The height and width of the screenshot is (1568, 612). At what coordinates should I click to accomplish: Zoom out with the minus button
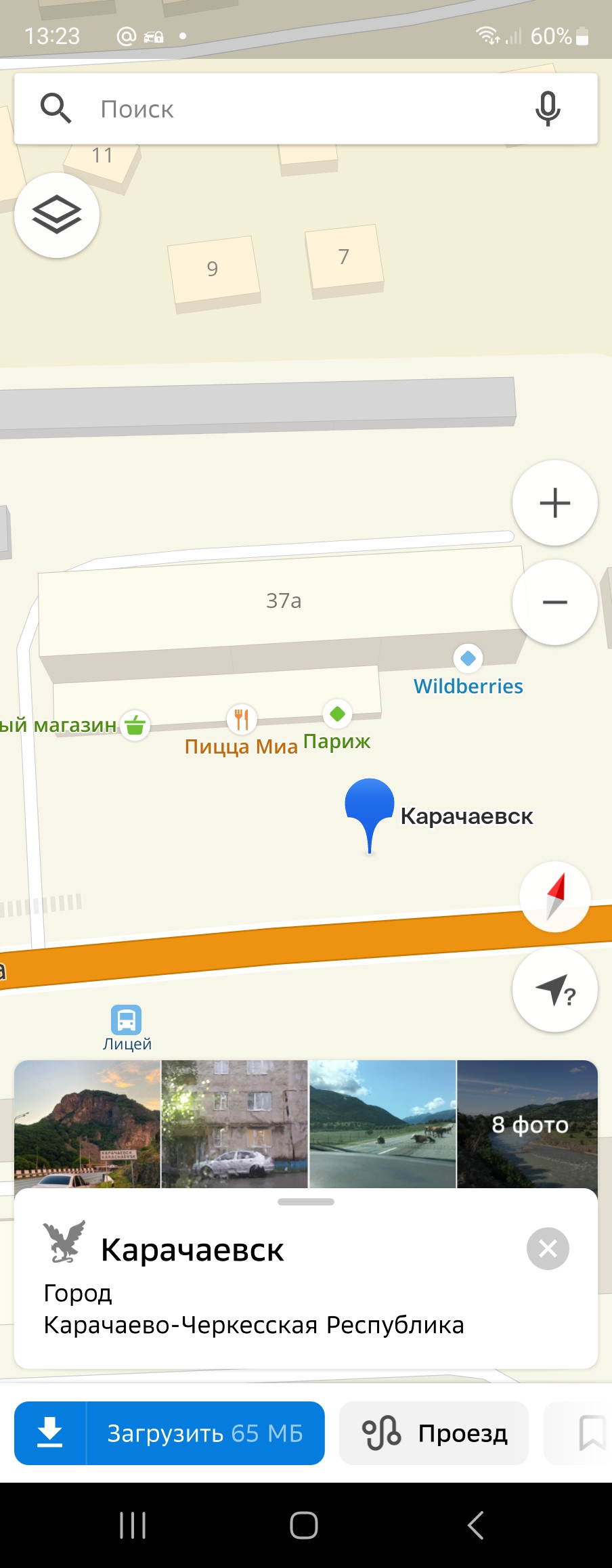(554, 602)
